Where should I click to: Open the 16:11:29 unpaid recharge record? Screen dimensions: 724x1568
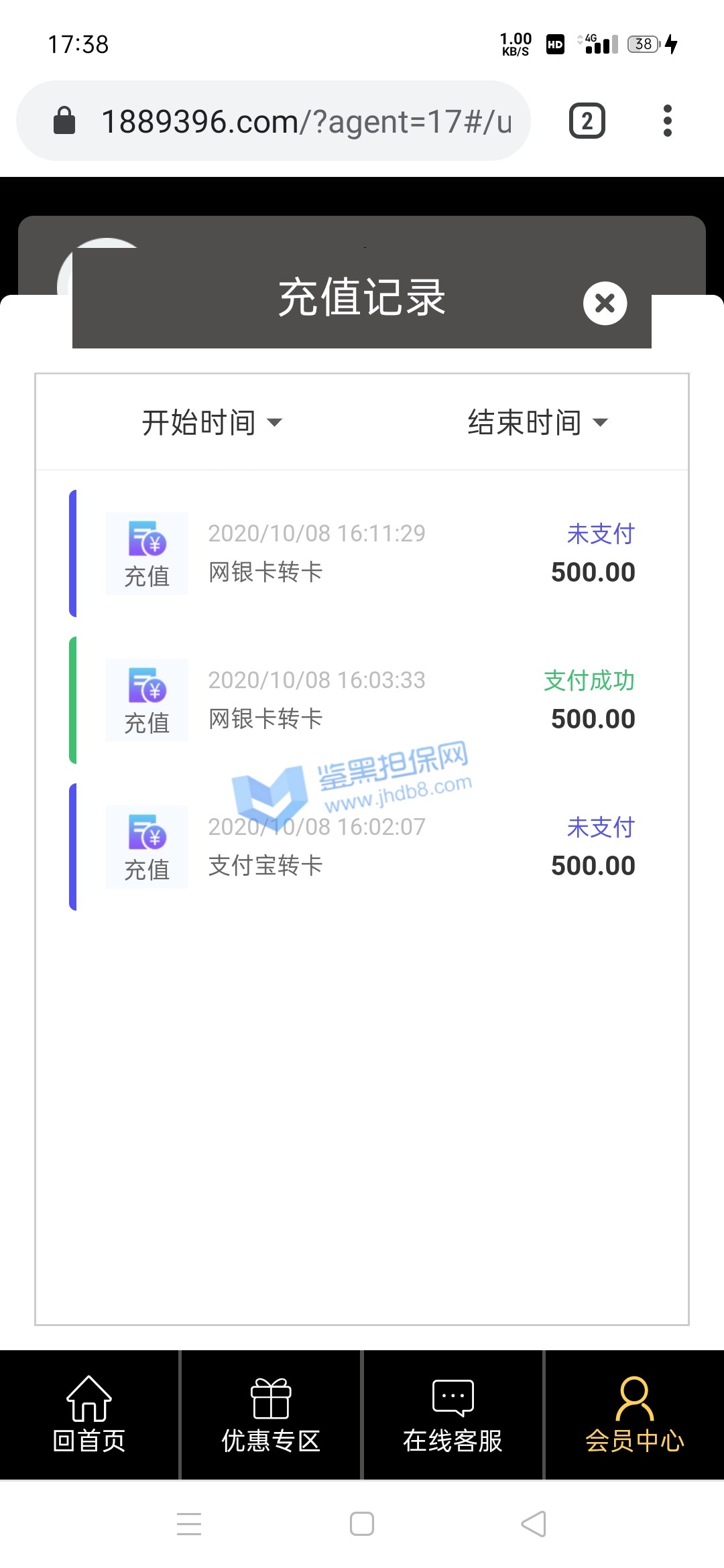click(362, 553)
